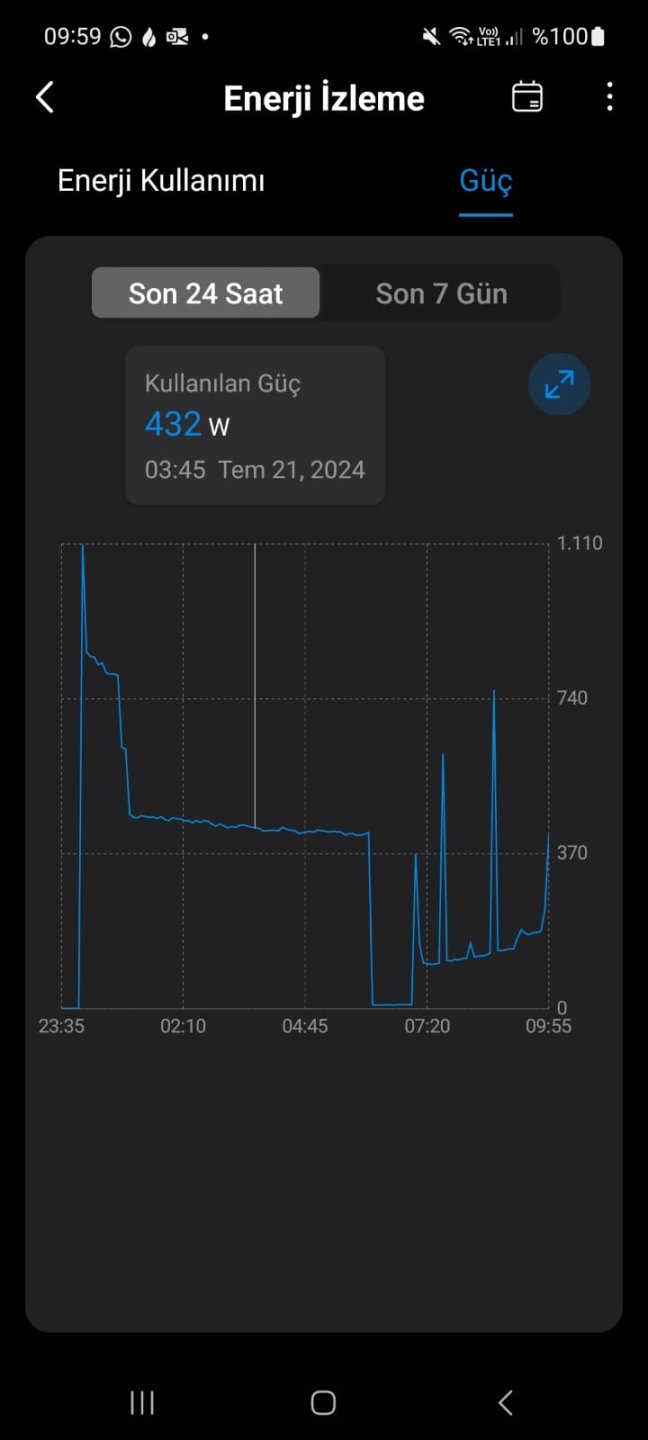648x1440 pixels.
Task: Open the calendar date picker icon
Action: tap(527, 97)
